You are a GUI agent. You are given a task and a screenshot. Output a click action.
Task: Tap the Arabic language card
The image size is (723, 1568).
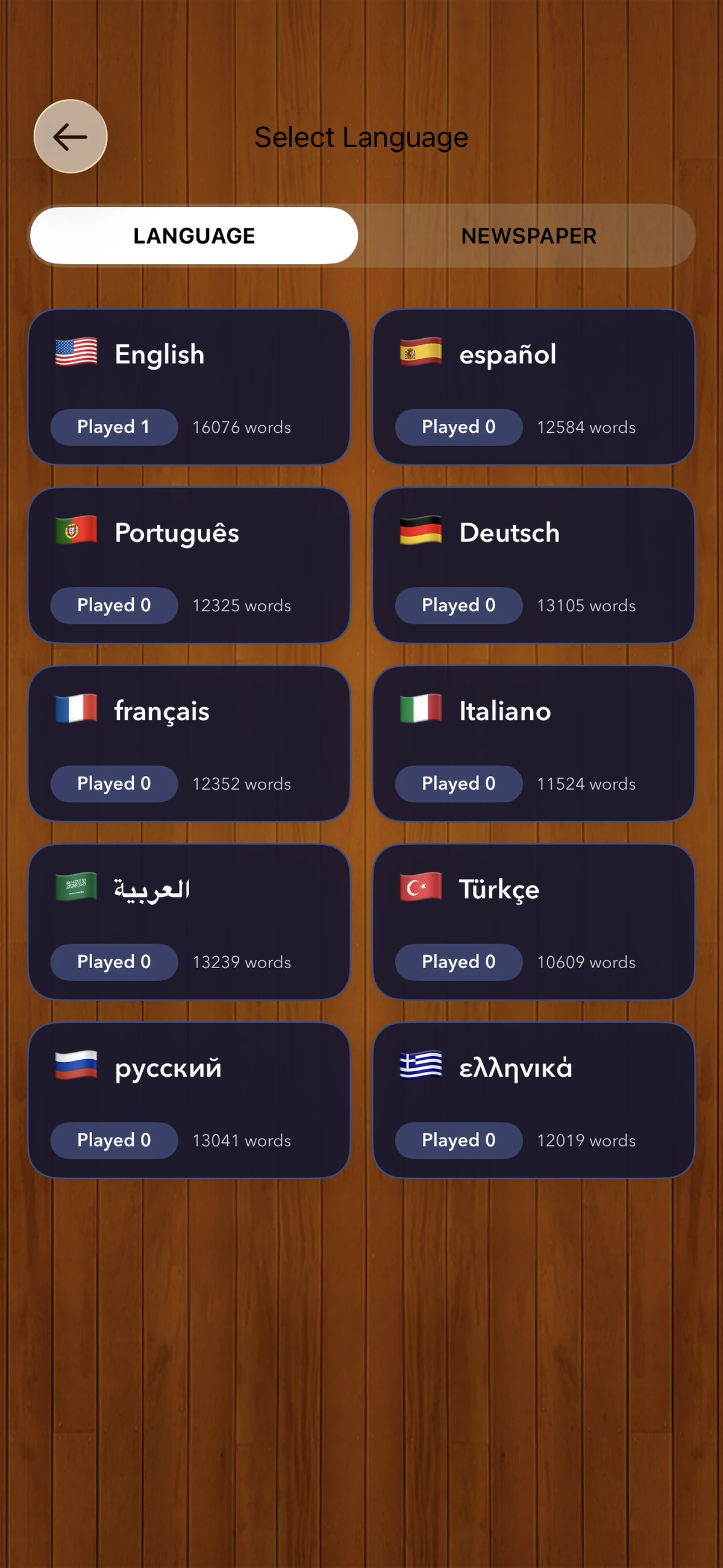(x=189, y=922)
